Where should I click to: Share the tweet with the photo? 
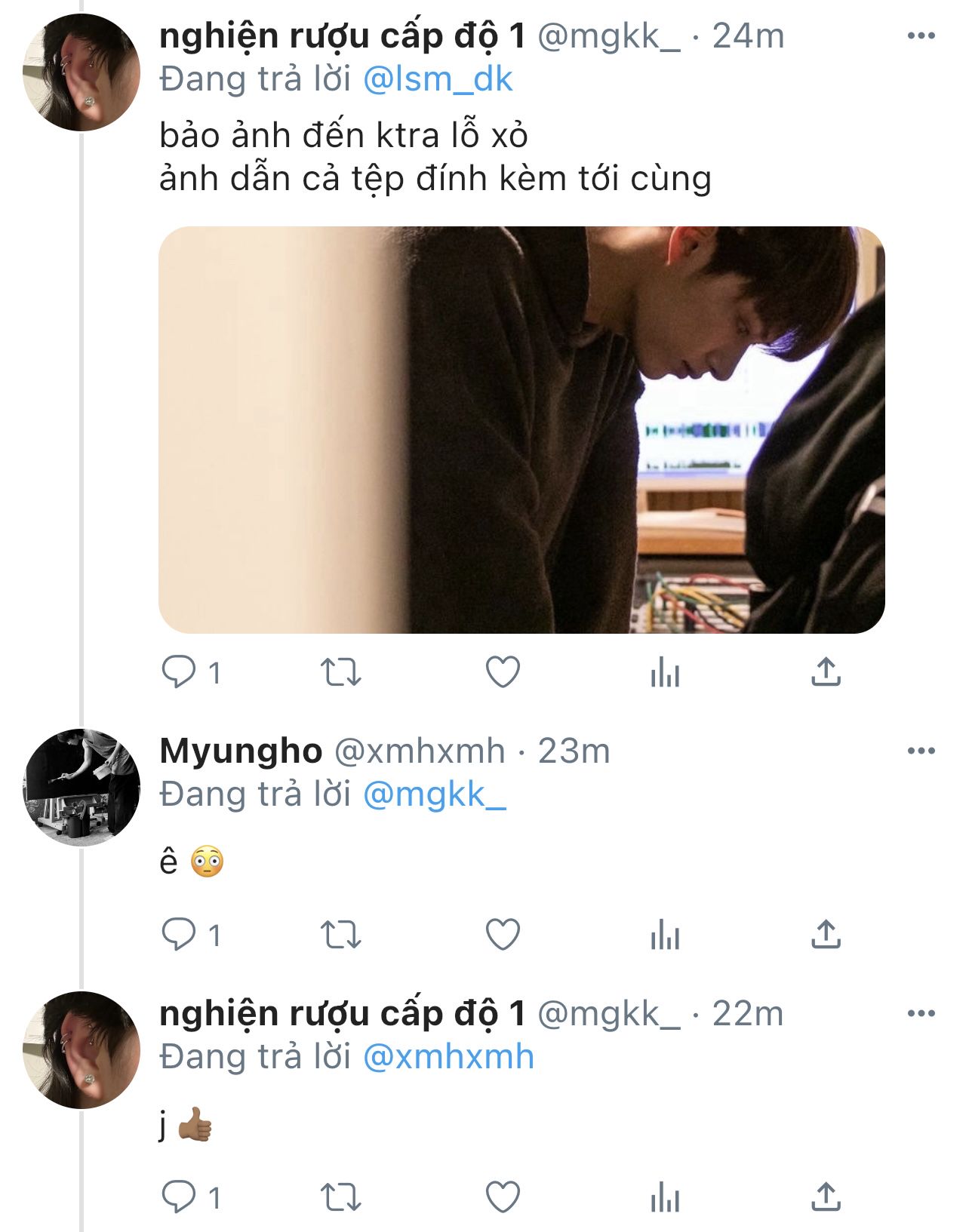click(x=826, y=671)
